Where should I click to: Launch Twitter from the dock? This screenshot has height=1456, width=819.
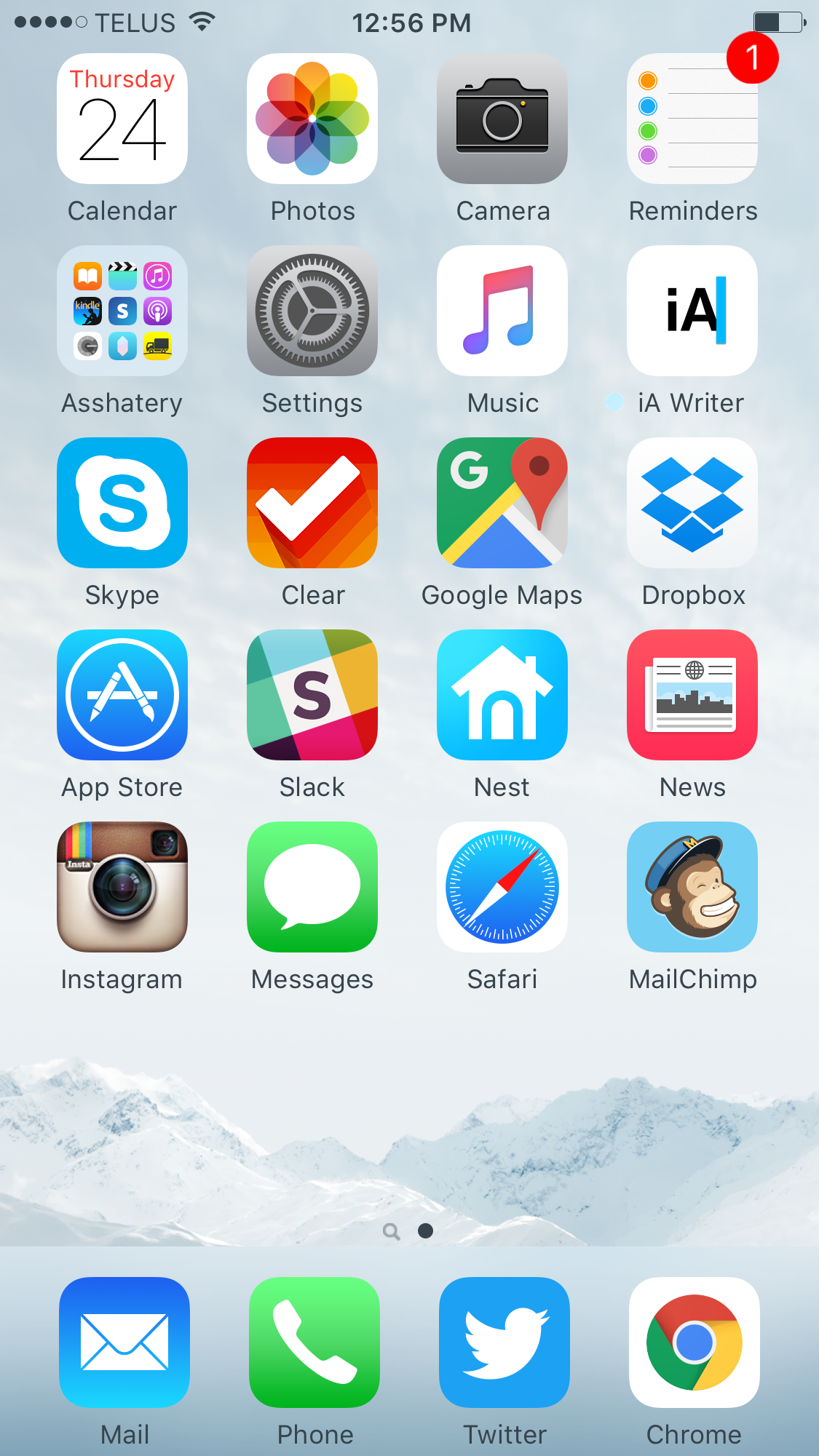505,1342
